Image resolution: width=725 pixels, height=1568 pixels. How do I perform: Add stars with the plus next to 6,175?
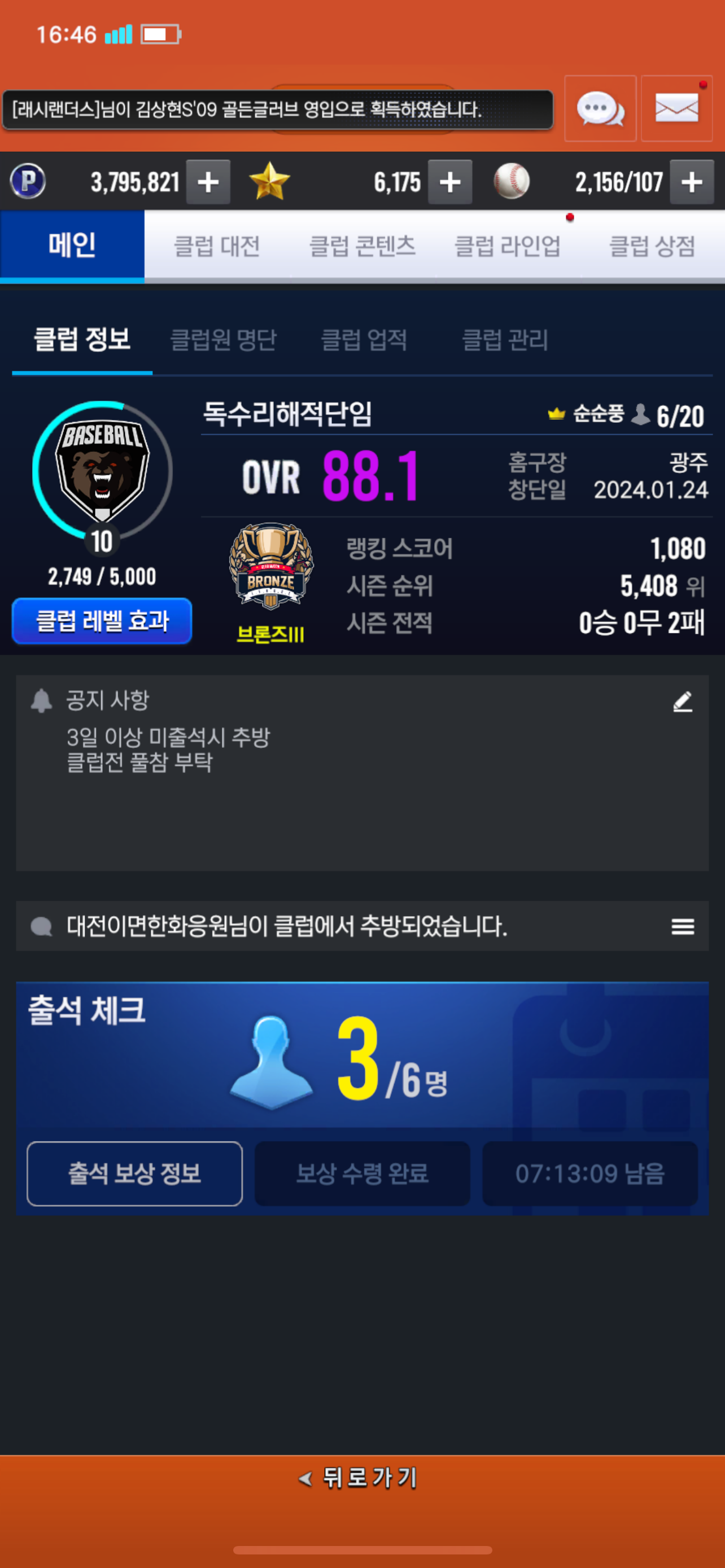click(x=450, y=182)
